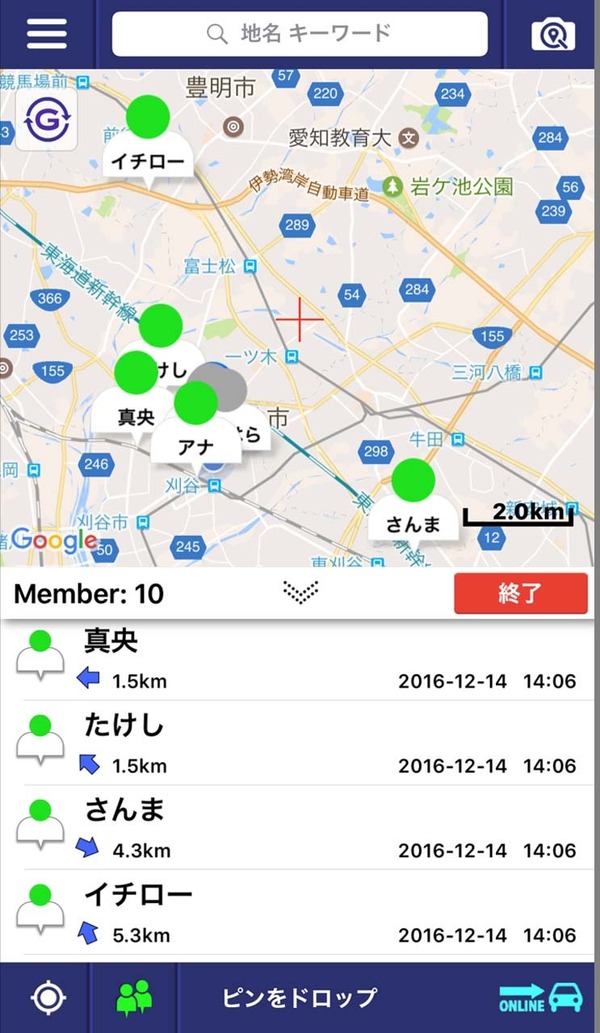The height and width of the screenshot is (1033, 600).
Task: Open the hamburger menu
Action: [47, 34]
